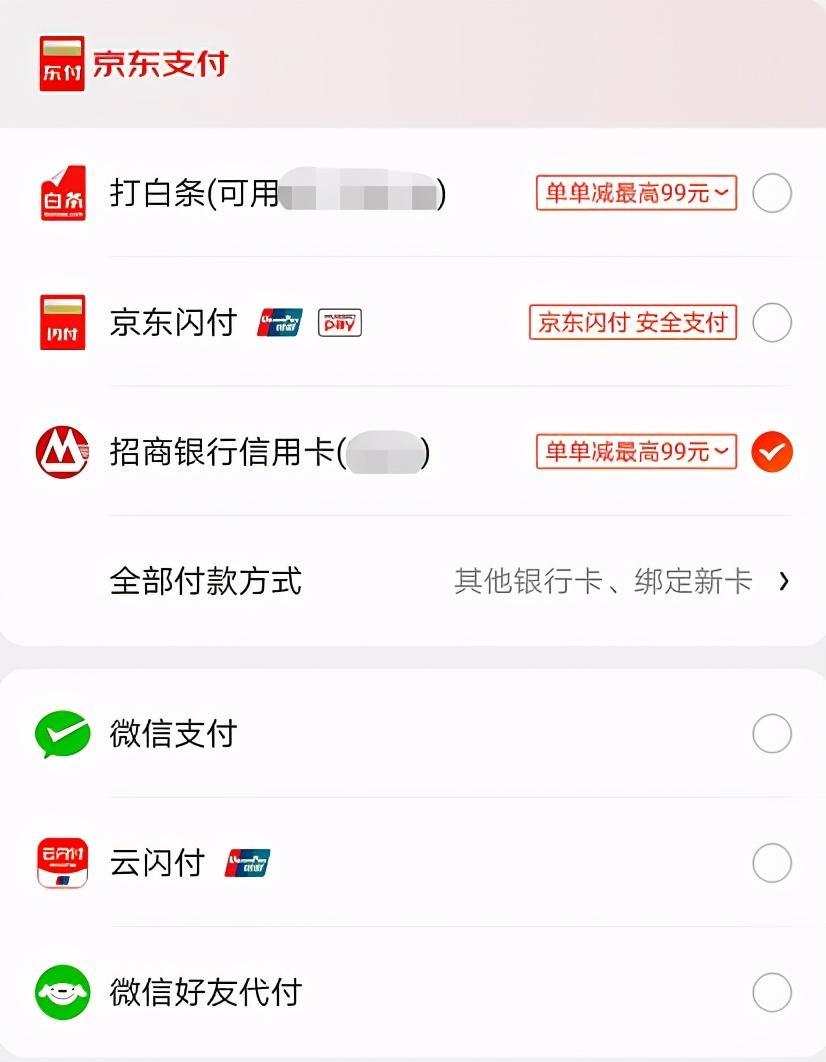
Task: Click the 打白条 (Baitiao) app icon
Action: pyautogui.click(x=62, y=193)
